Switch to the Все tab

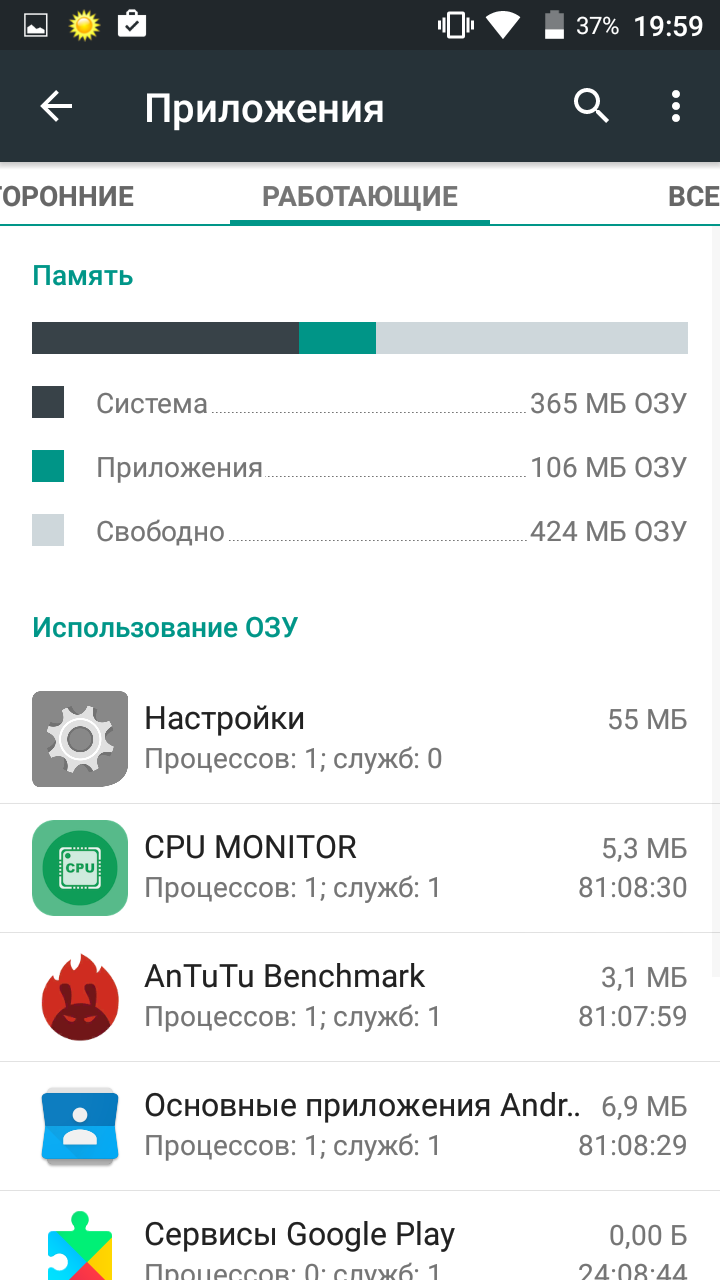click(693, 196)
